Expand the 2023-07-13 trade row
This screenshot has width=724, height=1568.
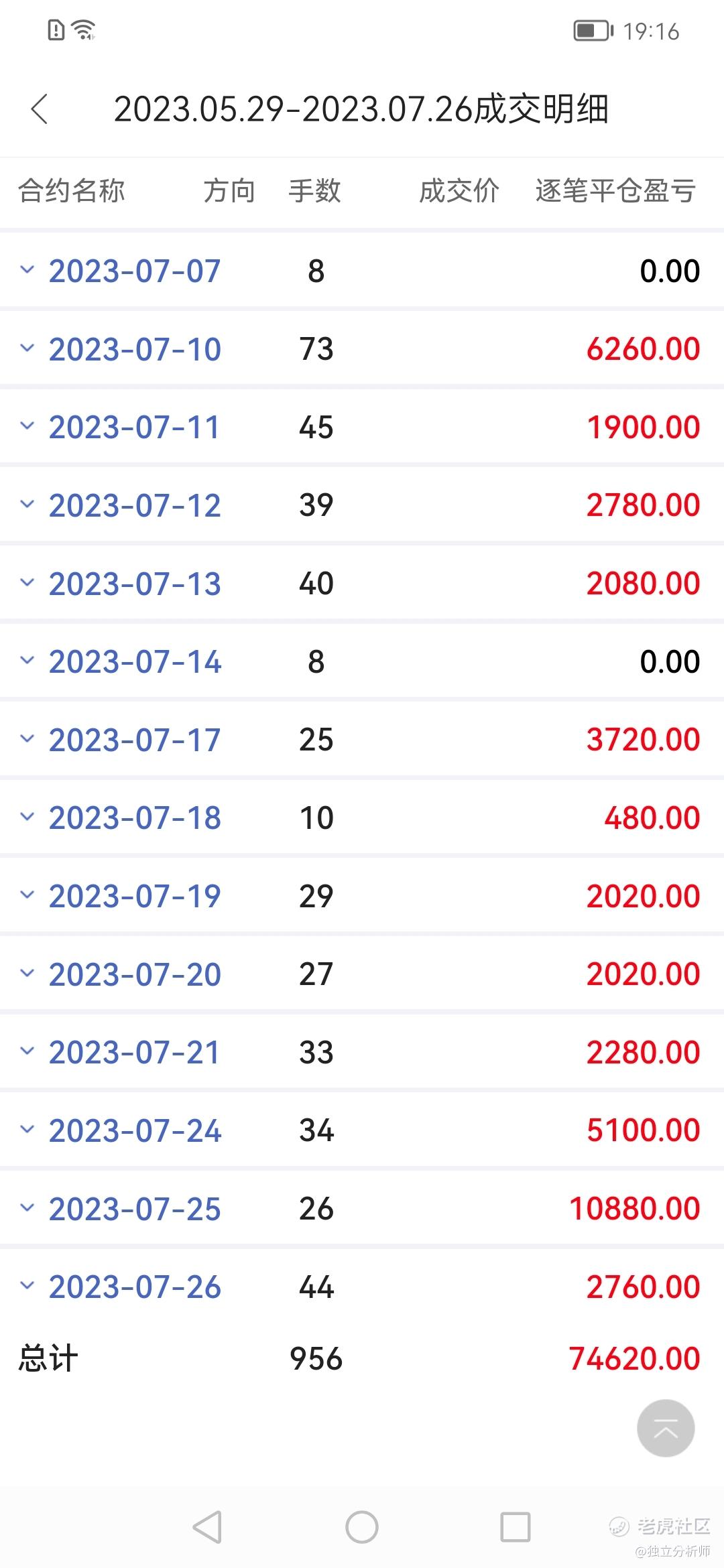27,583
